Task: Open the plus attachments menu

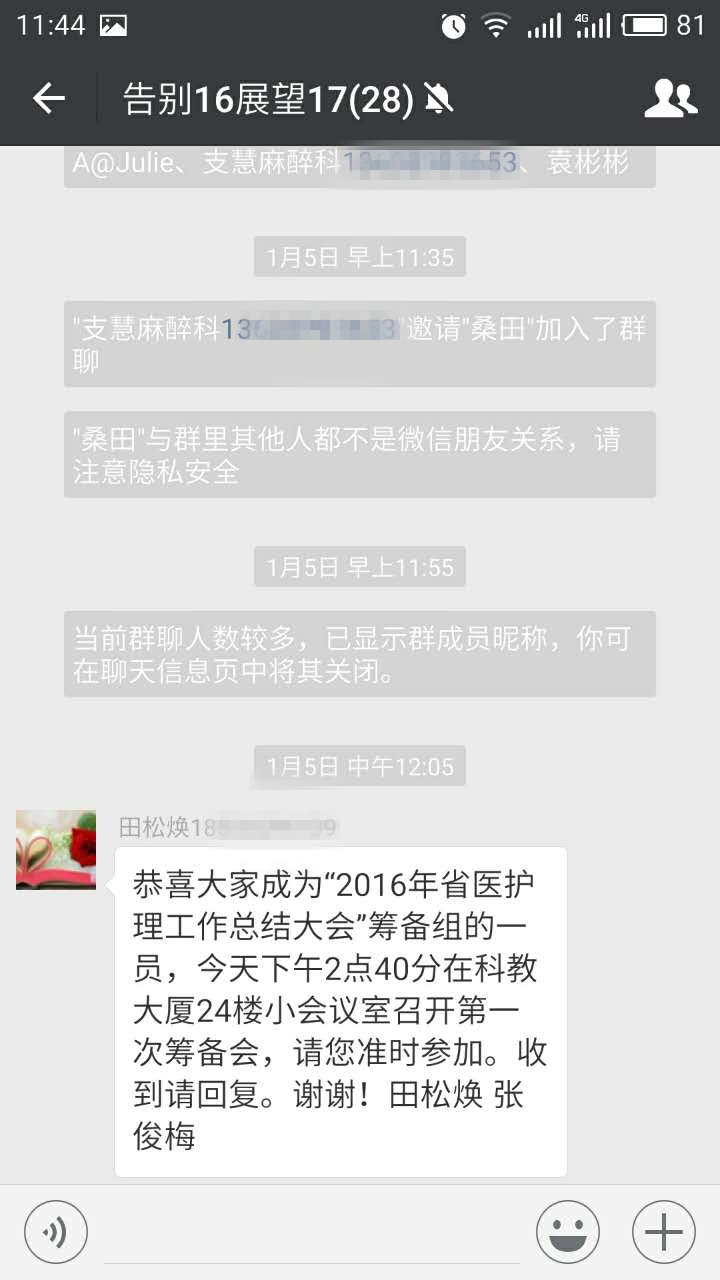Action: click(x=664, y=1232)
